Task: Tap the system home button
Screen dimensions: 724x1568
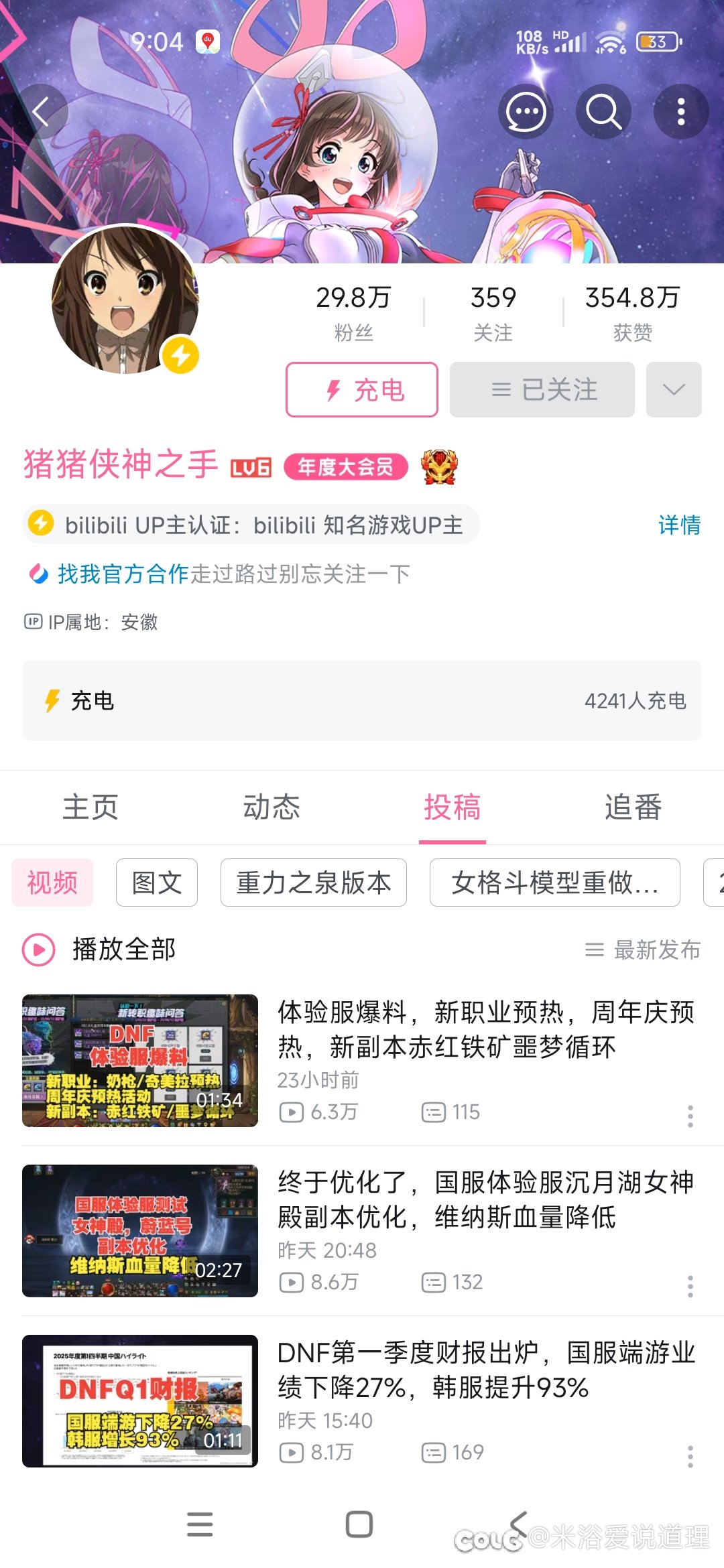Action: [359, 1524]
